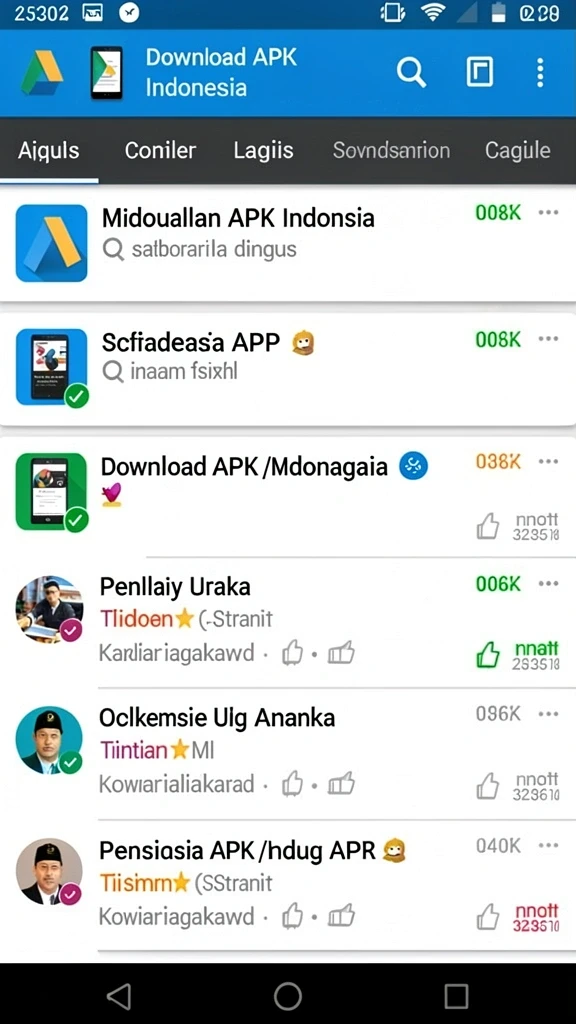Select the Sovndsanion tab

point(391,151)
